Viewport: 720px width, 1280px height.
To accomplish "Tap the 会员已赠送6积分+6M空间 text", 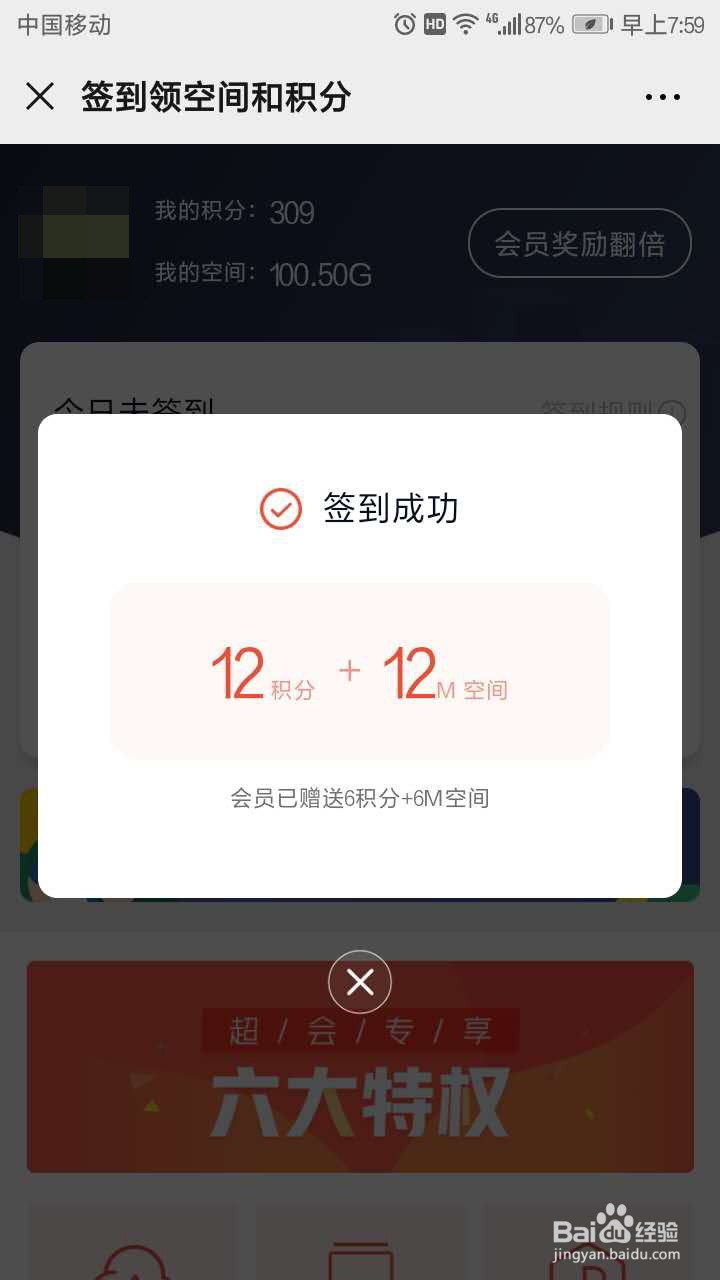I will (360, 798).
